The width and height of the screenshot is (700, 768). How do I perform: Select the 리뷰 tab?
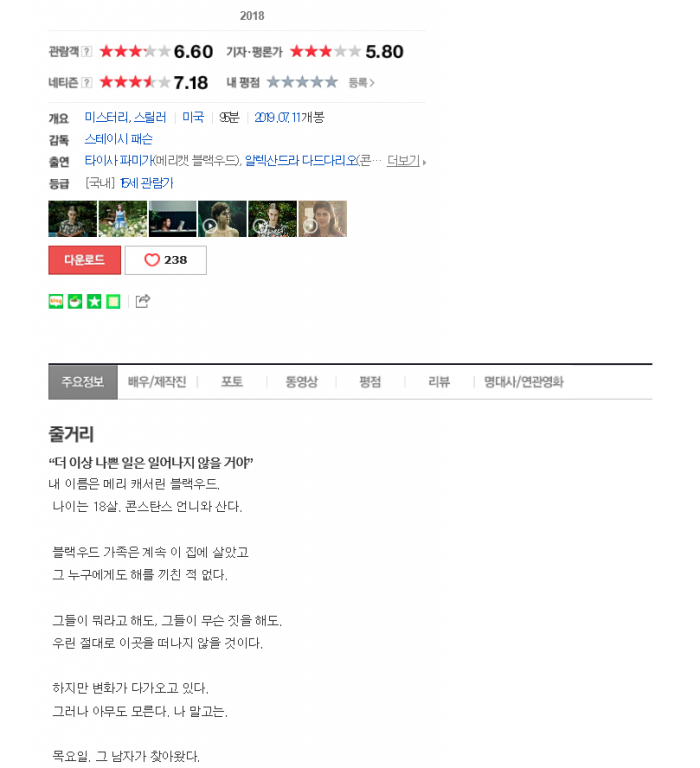pos(439,382)
